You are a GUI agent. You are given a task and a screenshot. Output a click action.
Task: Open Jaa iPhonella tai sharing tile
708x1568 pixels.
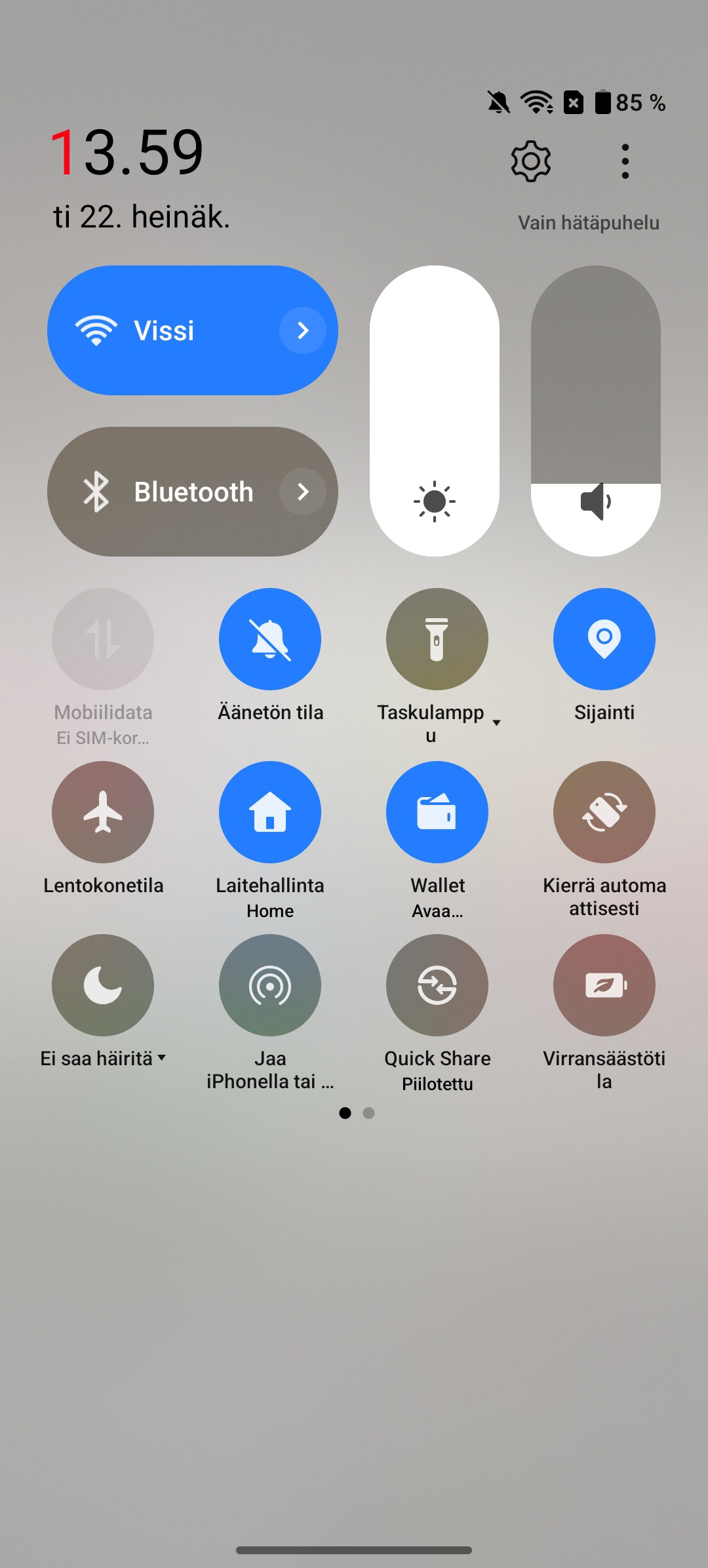pyautogui.click(x=270, y=985)
